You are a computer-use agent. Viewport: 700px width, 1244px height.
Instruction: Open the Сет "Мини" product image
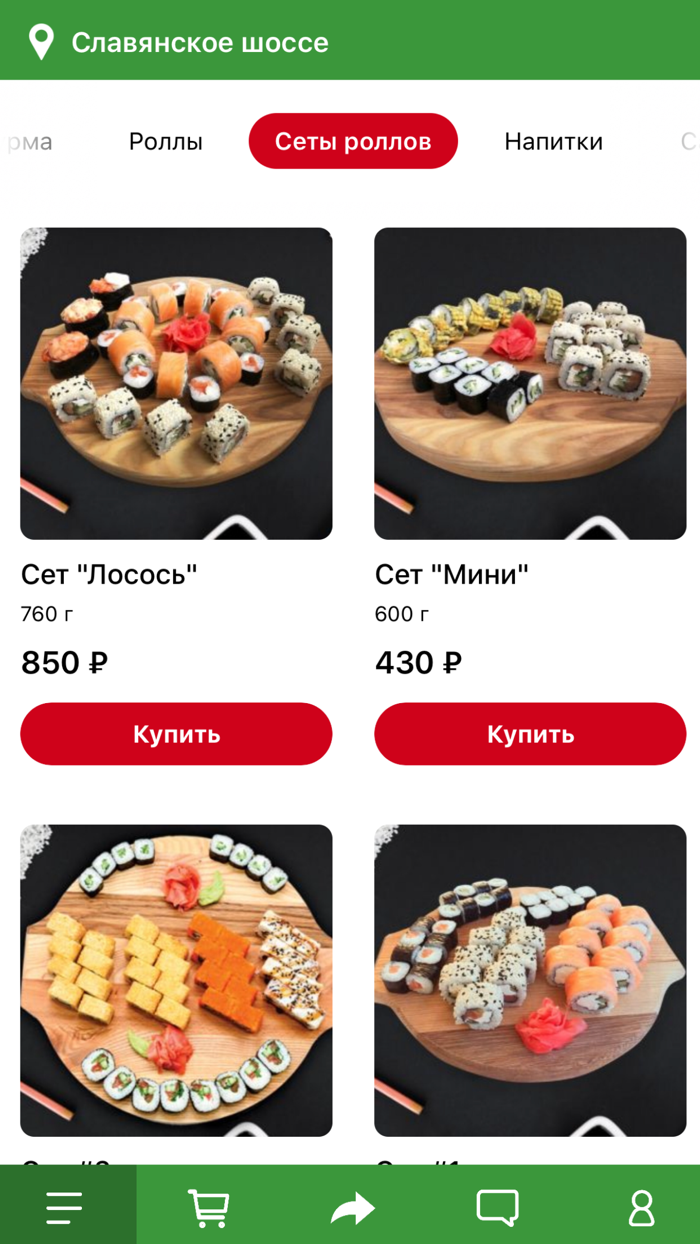tap(530, 384)
